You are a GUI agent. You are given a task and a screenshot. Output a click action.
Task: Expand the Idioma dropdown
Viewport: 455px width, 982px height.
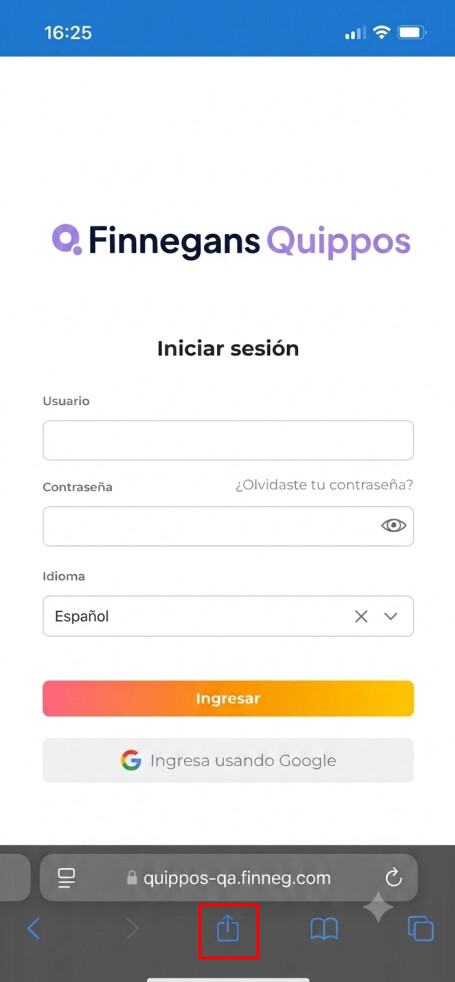(391, 616)
